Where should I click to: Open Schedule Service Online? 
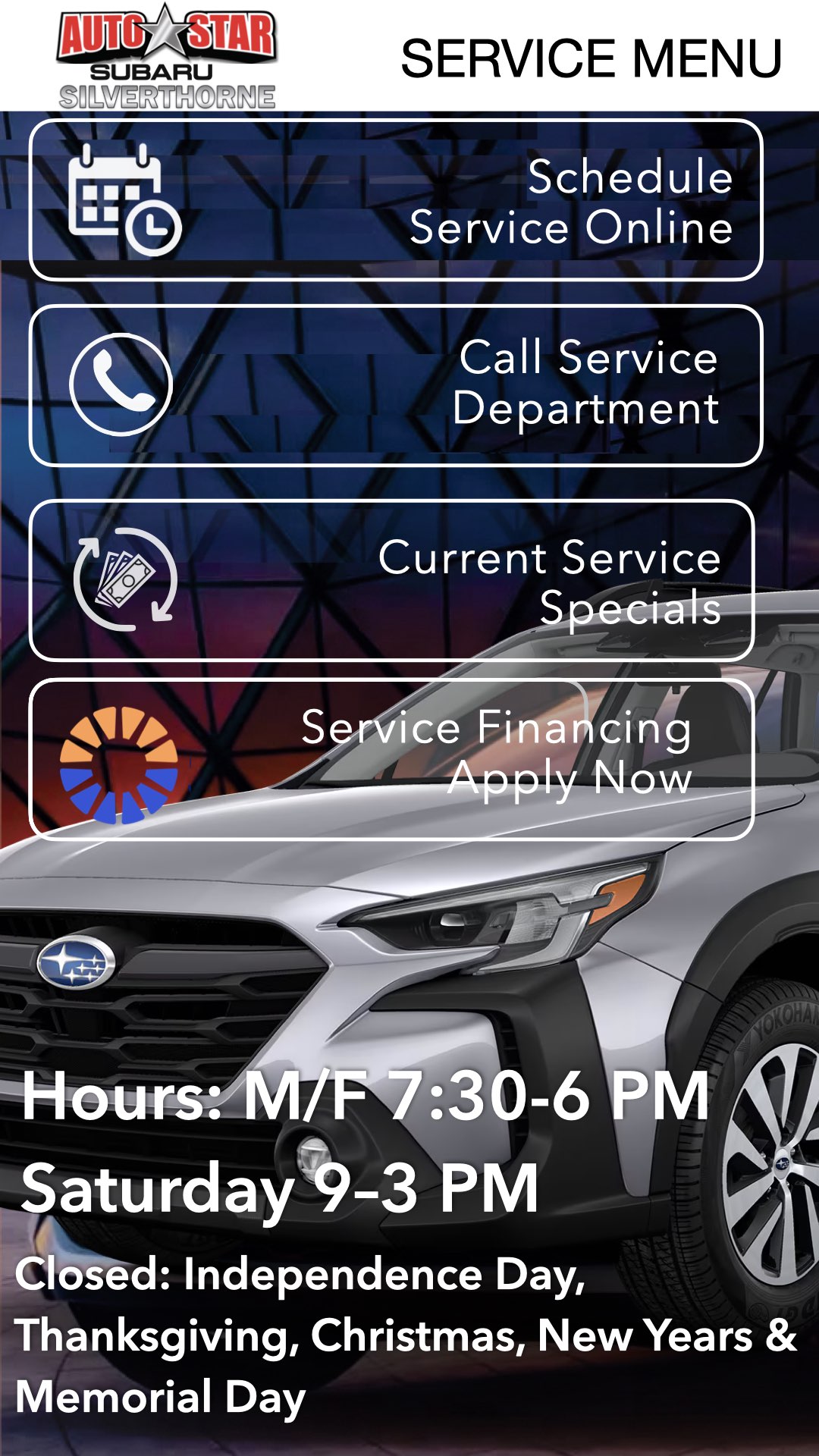click(x=396, y=201)
